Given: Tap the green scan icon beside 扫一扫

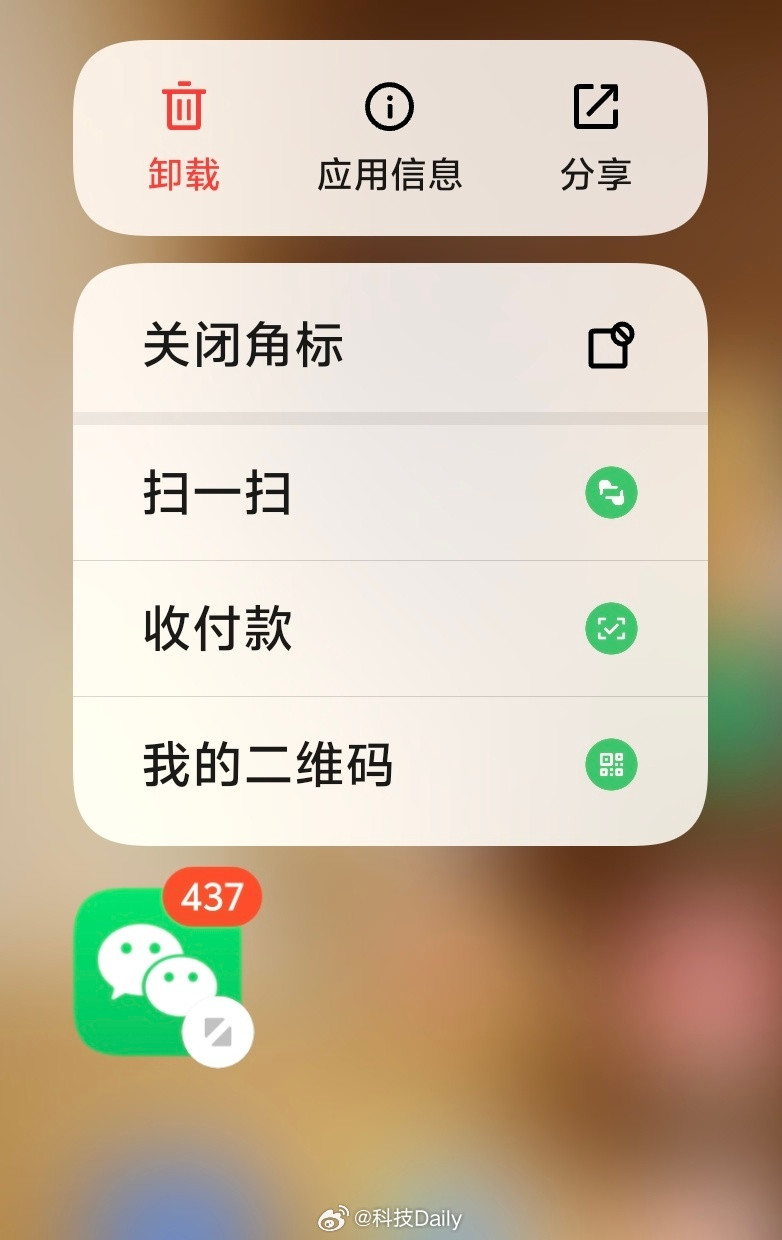Looking at the screenshot, I should [612, 492].
